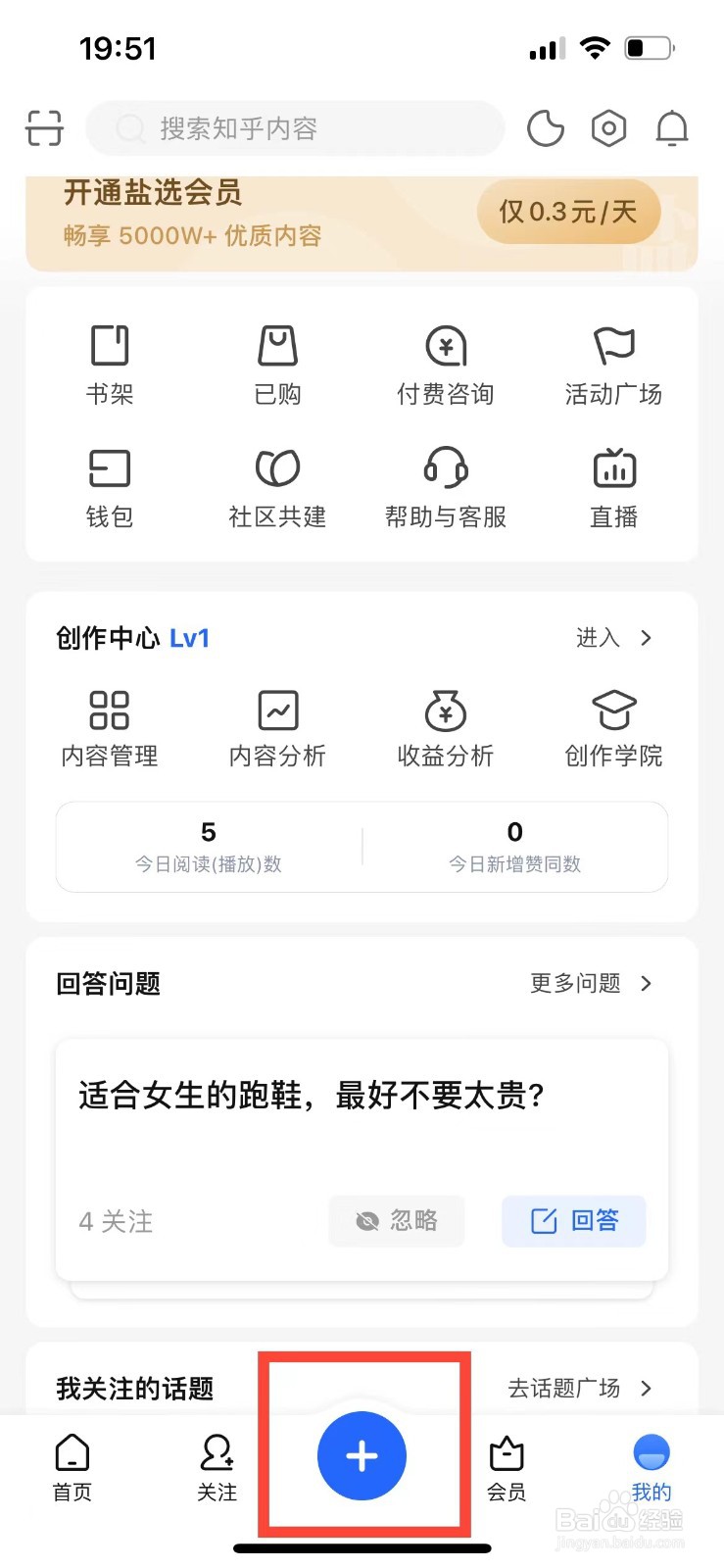Screen dimensions: 724x1568
Task: Tap the blue plus create button
Action: point(362,1455)
